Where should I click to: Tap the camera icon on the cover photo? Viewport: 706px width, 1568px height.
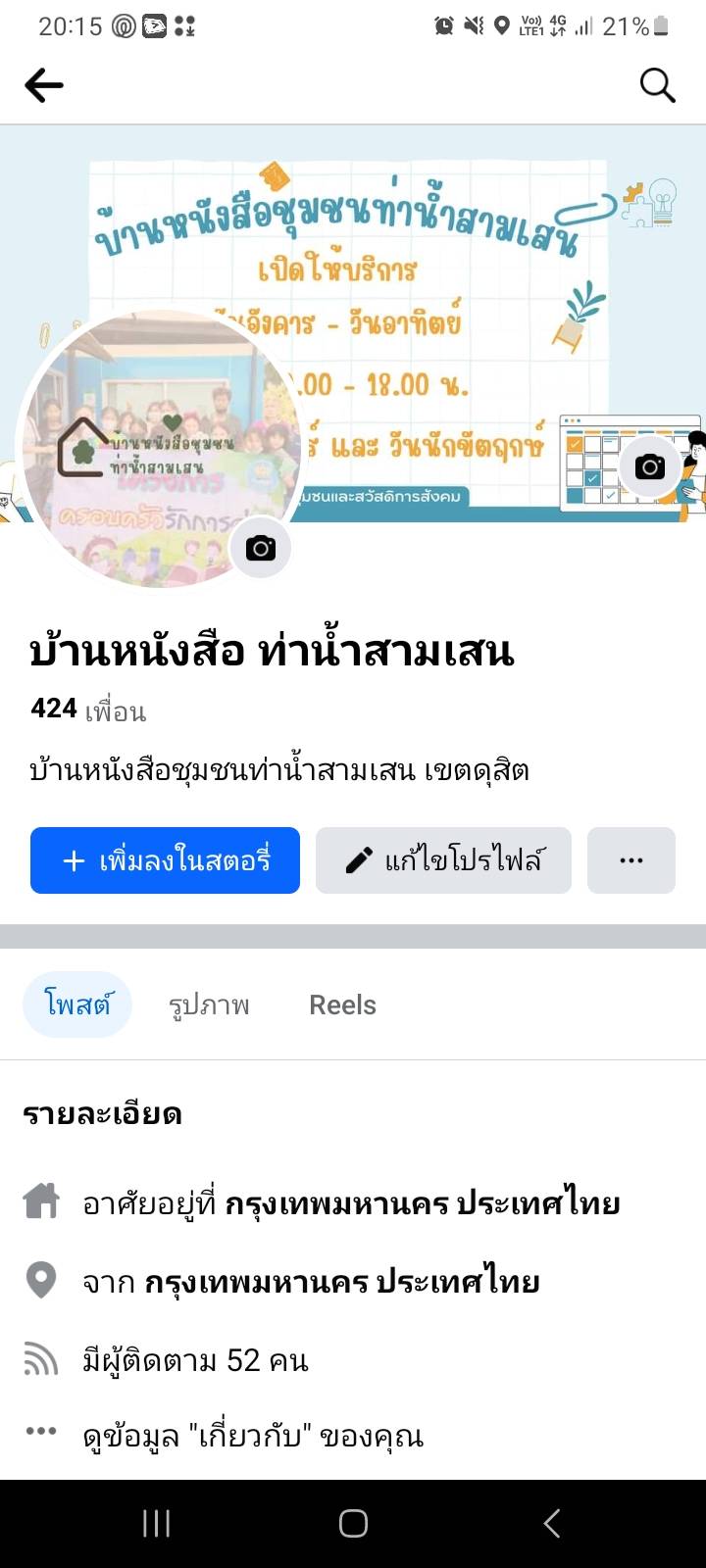click(650, 467)
